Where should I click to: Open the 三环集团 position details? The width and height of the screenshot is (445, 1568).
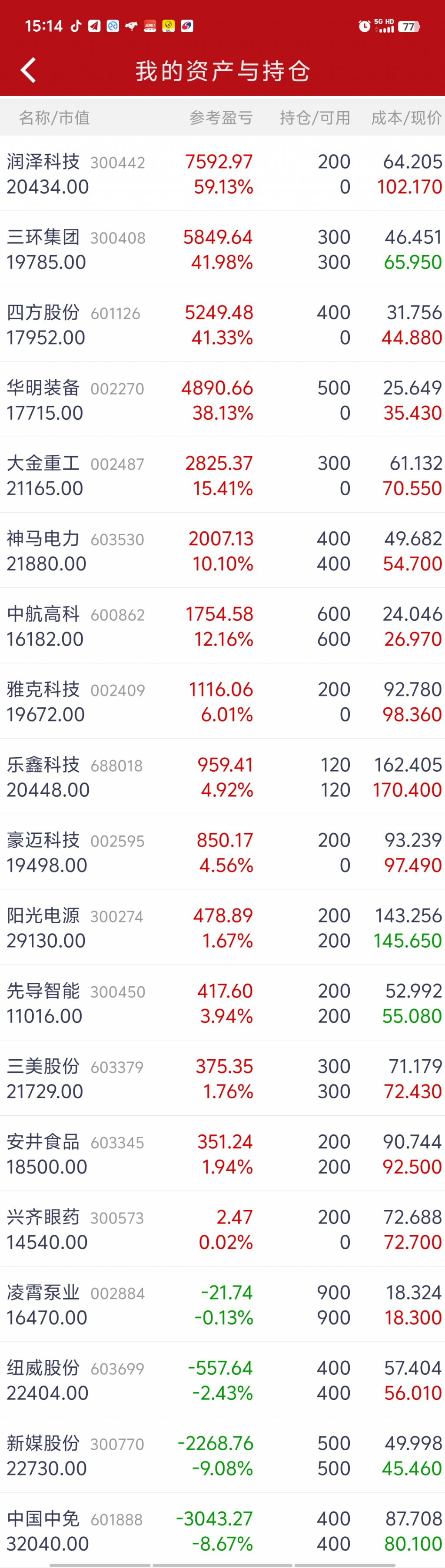point(222,249)
